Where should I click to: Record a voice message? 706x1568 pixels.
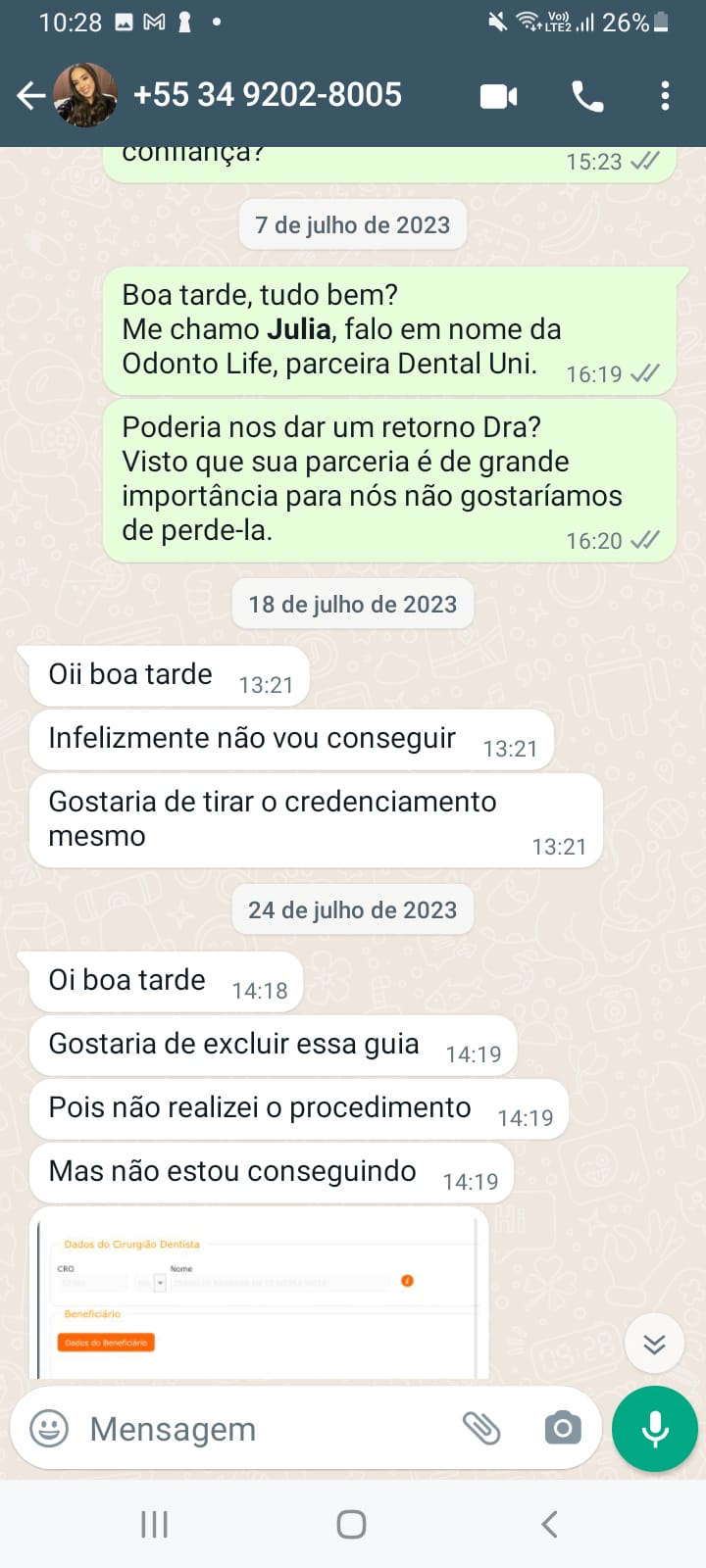click(654, 1428)
